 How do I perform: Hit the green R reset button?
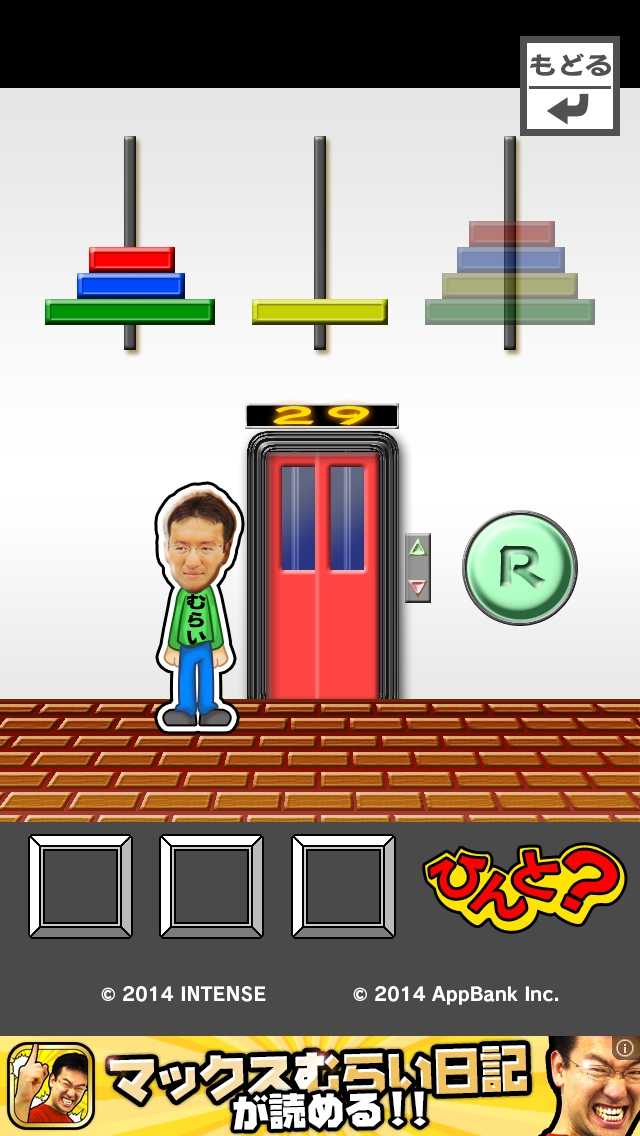[x=520, y=568]
